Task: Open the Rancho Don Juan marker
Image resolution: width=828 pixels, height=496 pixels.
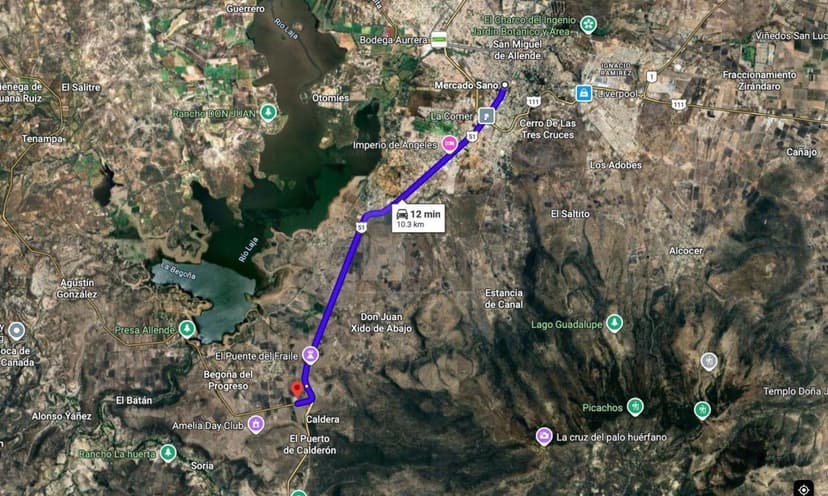Action: 268,112
